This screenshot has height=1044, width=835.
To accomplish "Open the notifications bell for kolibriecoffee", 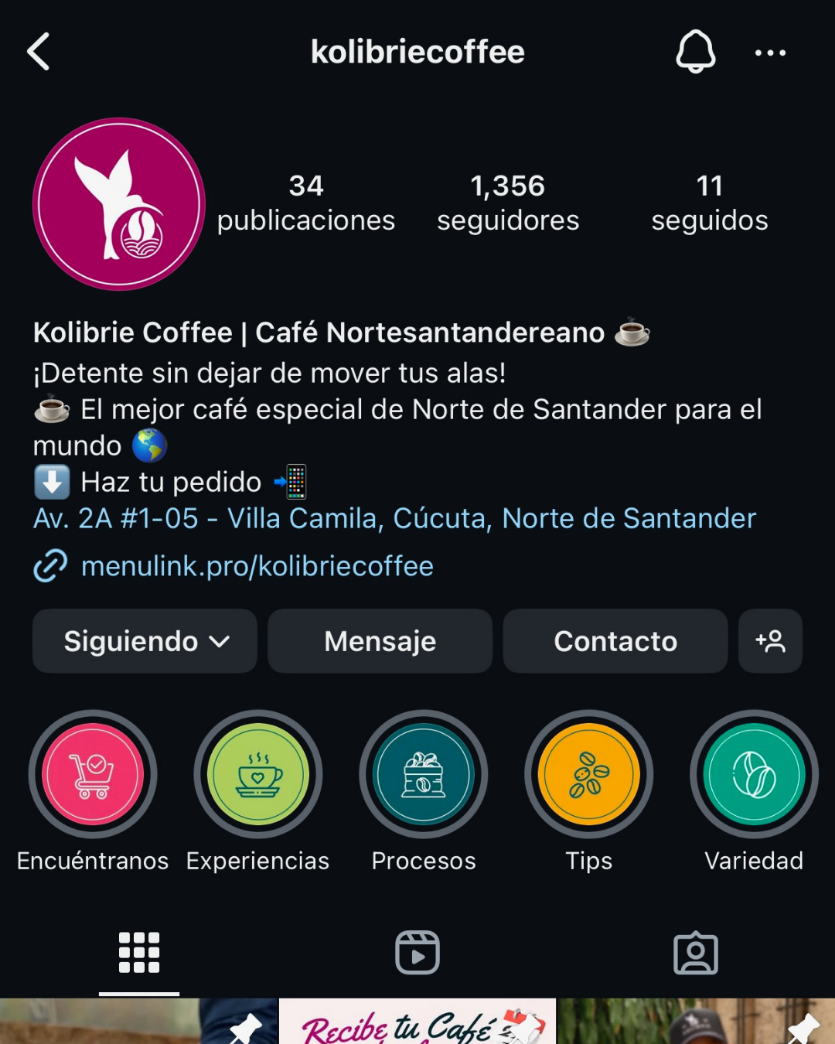I will point(696,51).
